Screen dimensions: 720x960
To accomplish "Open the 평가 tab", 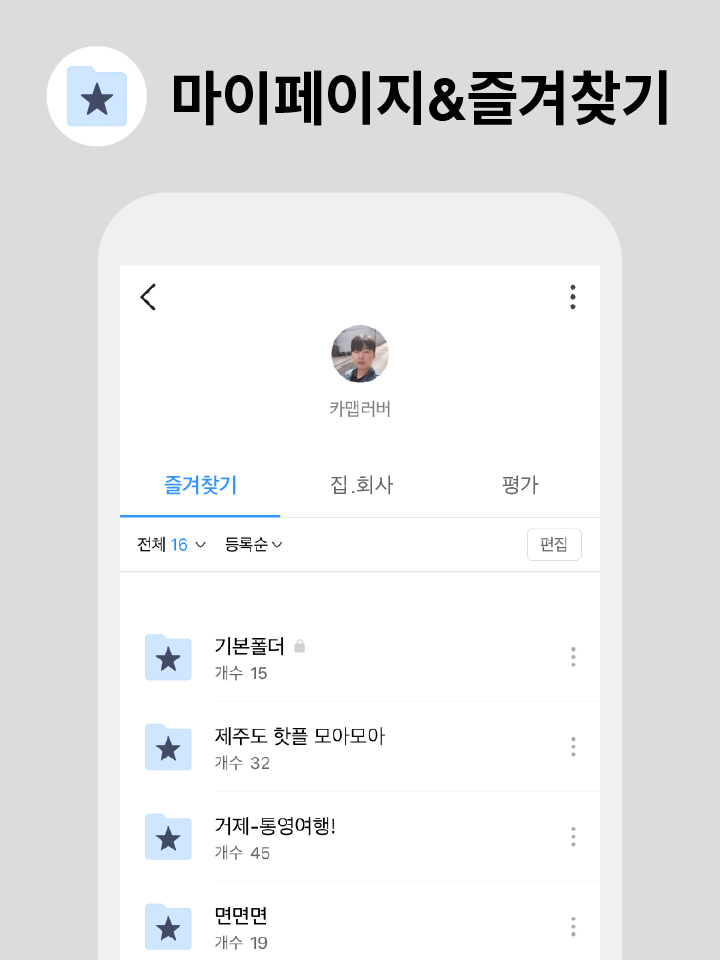I will tap(520, 485).
